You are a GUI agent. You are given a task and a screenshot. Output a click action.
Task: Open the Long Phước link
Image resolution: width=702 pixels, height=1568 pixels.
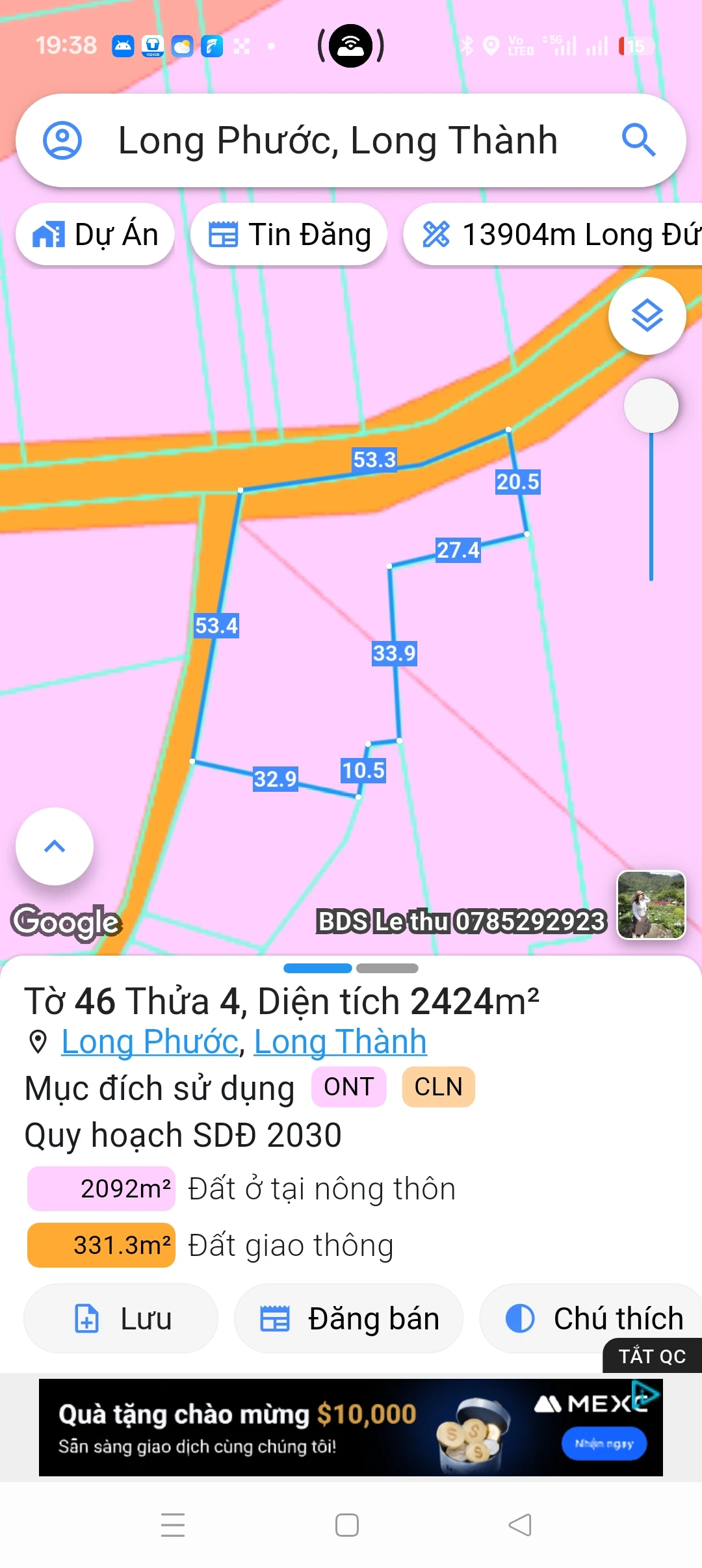point(149,1042)
